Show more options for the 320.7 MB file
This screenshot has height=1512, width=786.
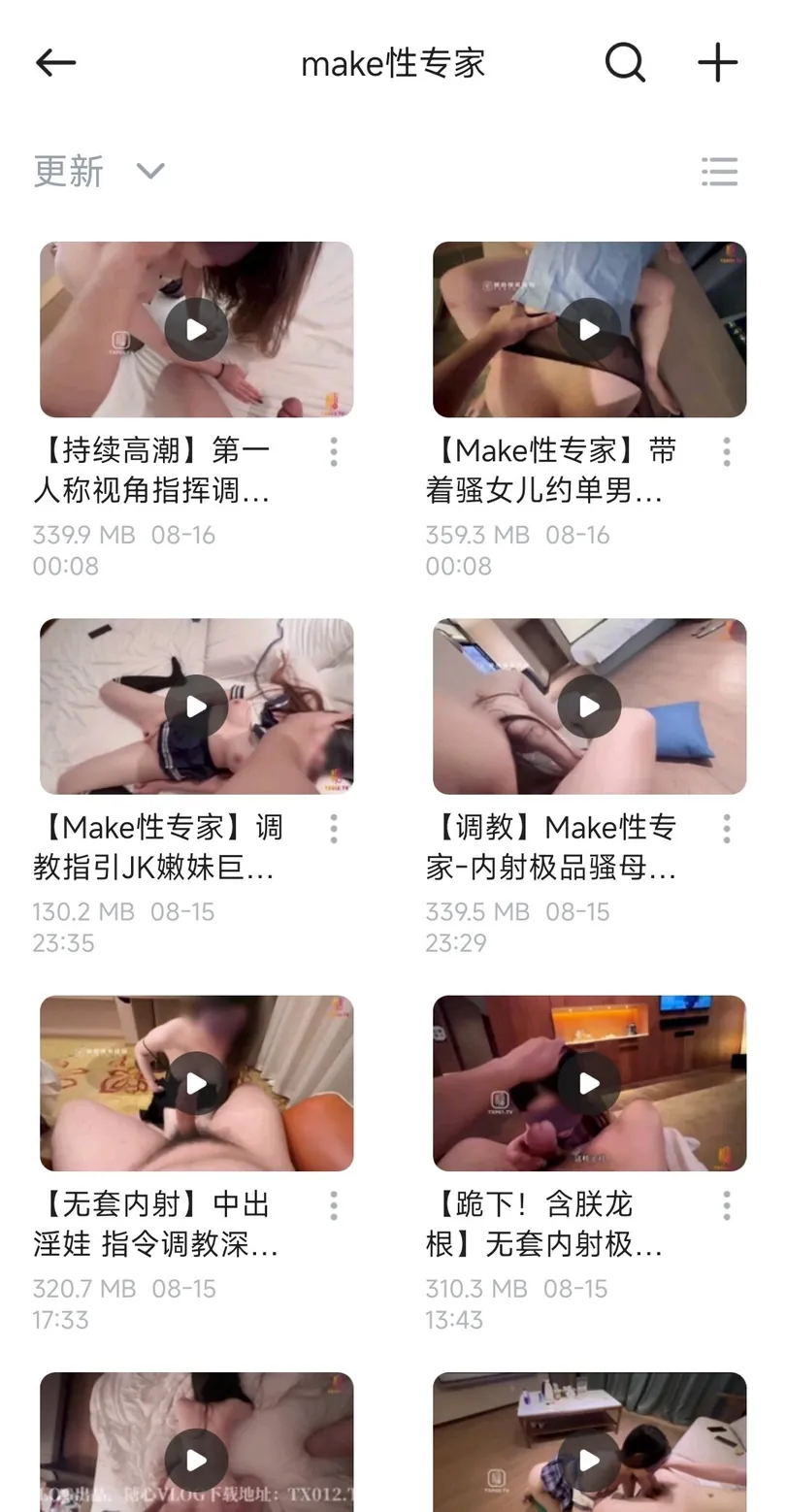[x=334, y=1205]
